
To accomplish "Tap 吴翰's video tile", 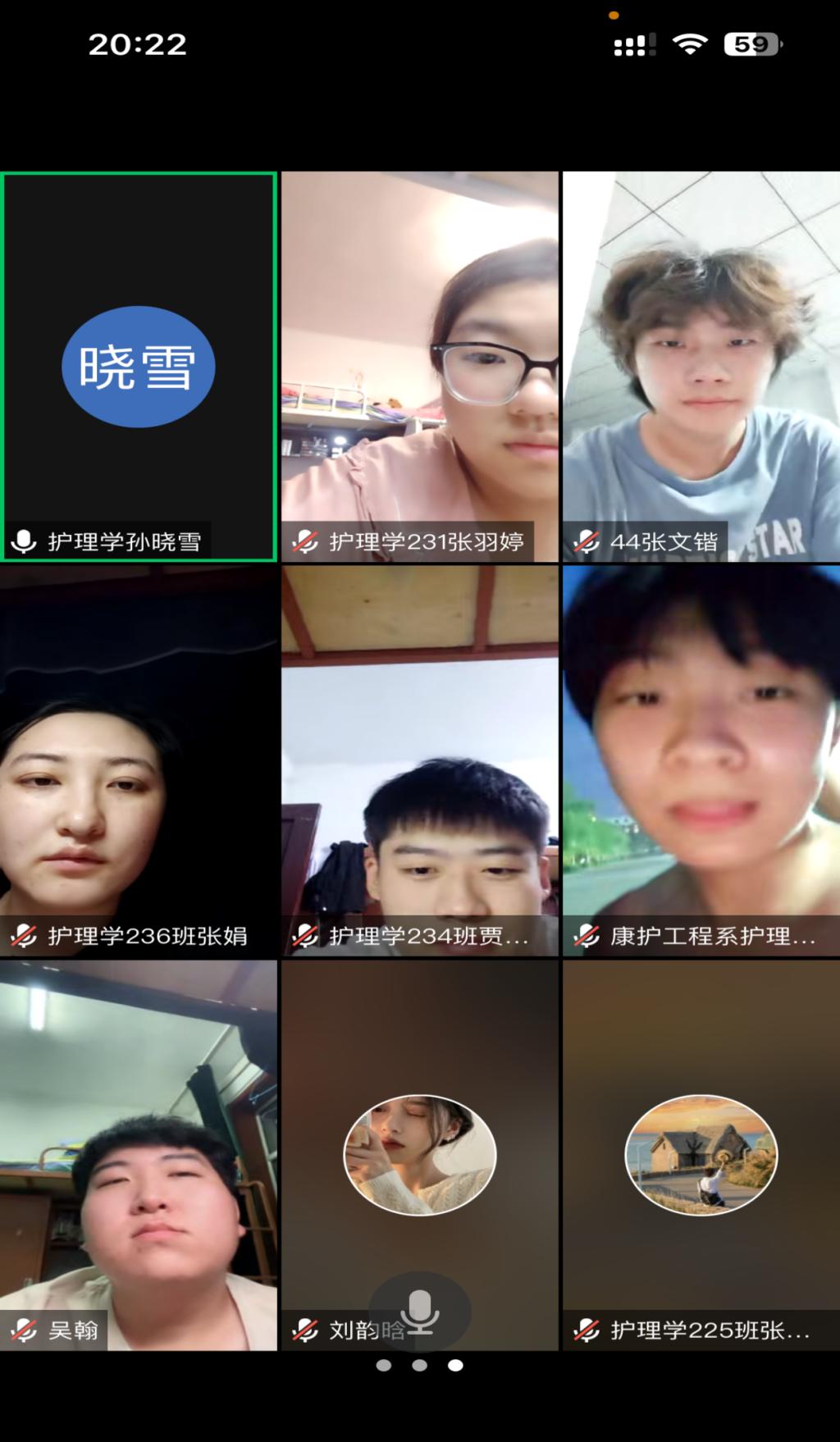I will click(x=139, y=1154).
